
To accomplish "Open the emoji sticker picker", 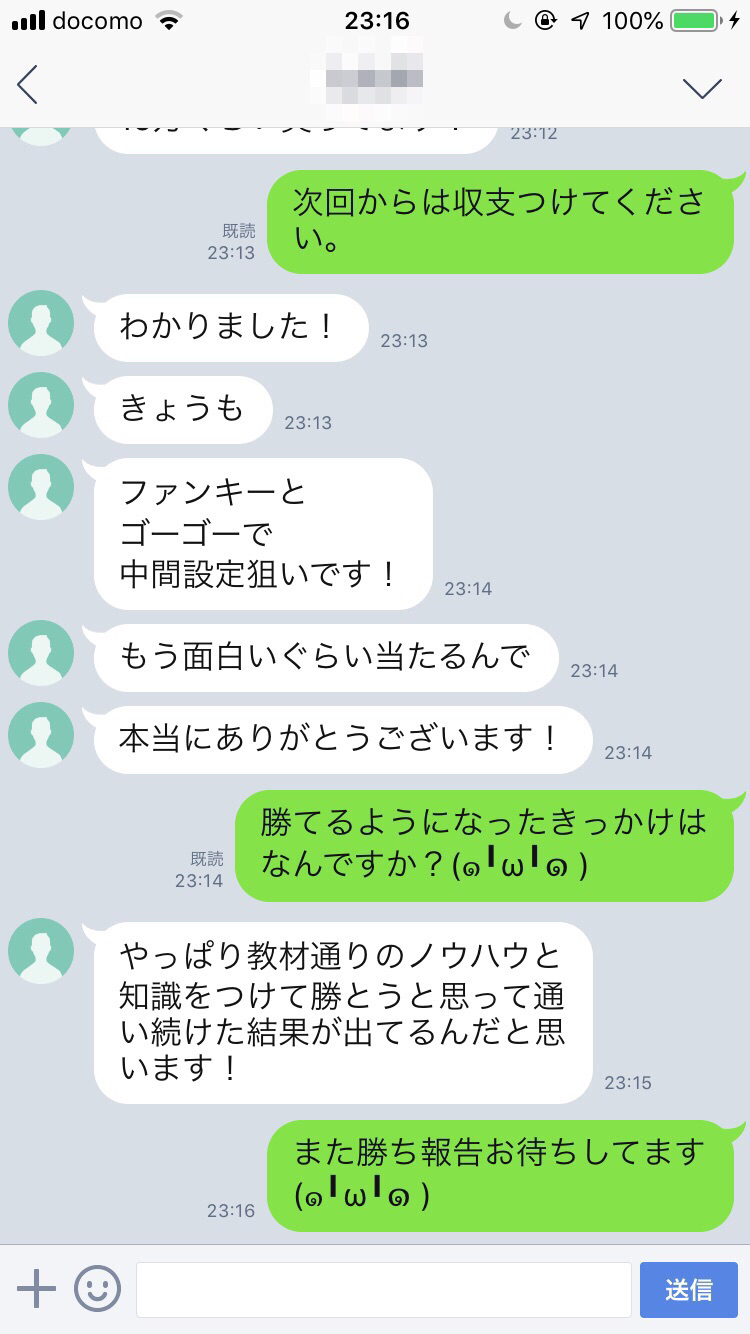I will 97,1289.
